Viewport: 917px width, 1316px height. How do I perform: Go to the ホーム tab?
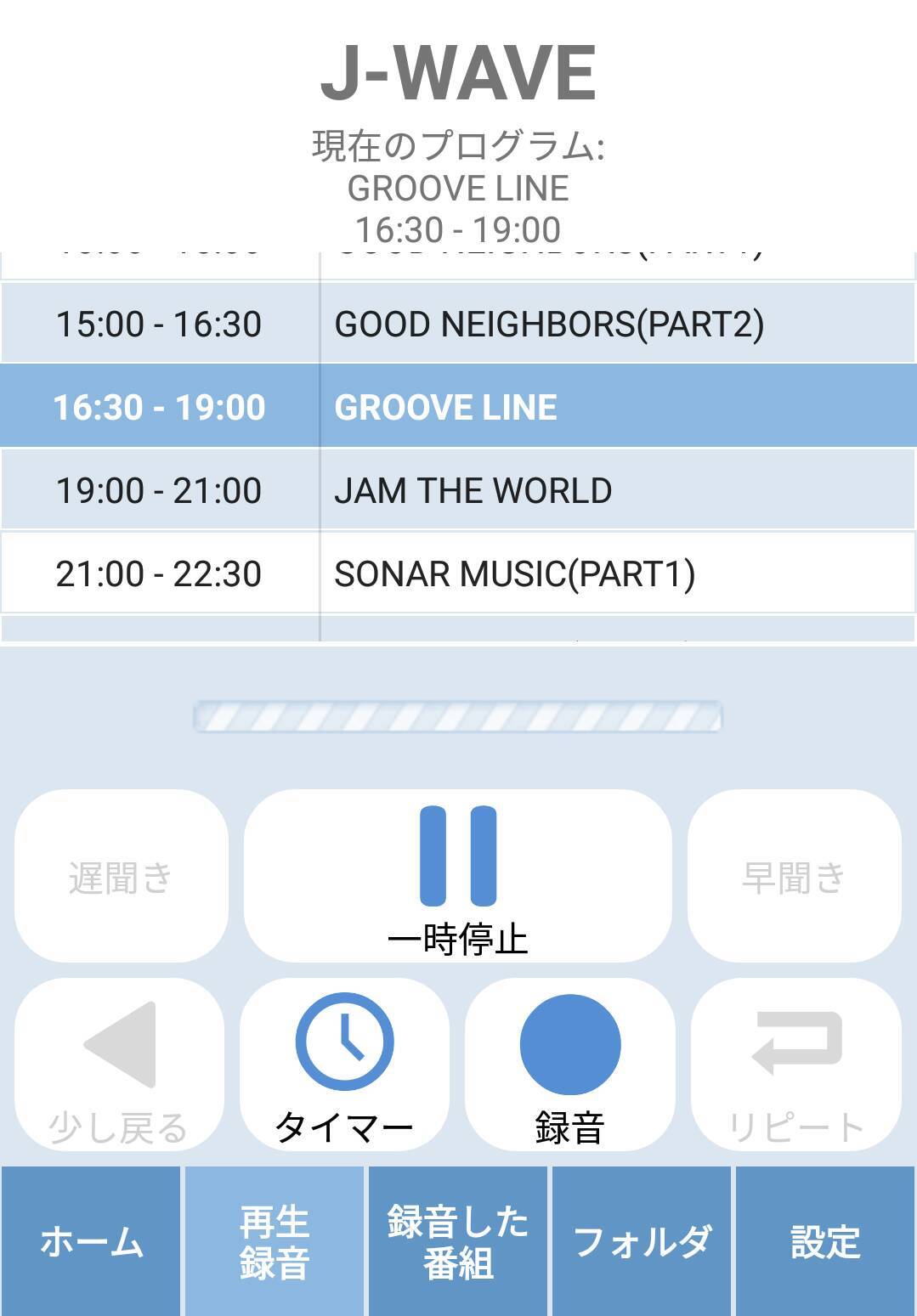(91, 1241)
